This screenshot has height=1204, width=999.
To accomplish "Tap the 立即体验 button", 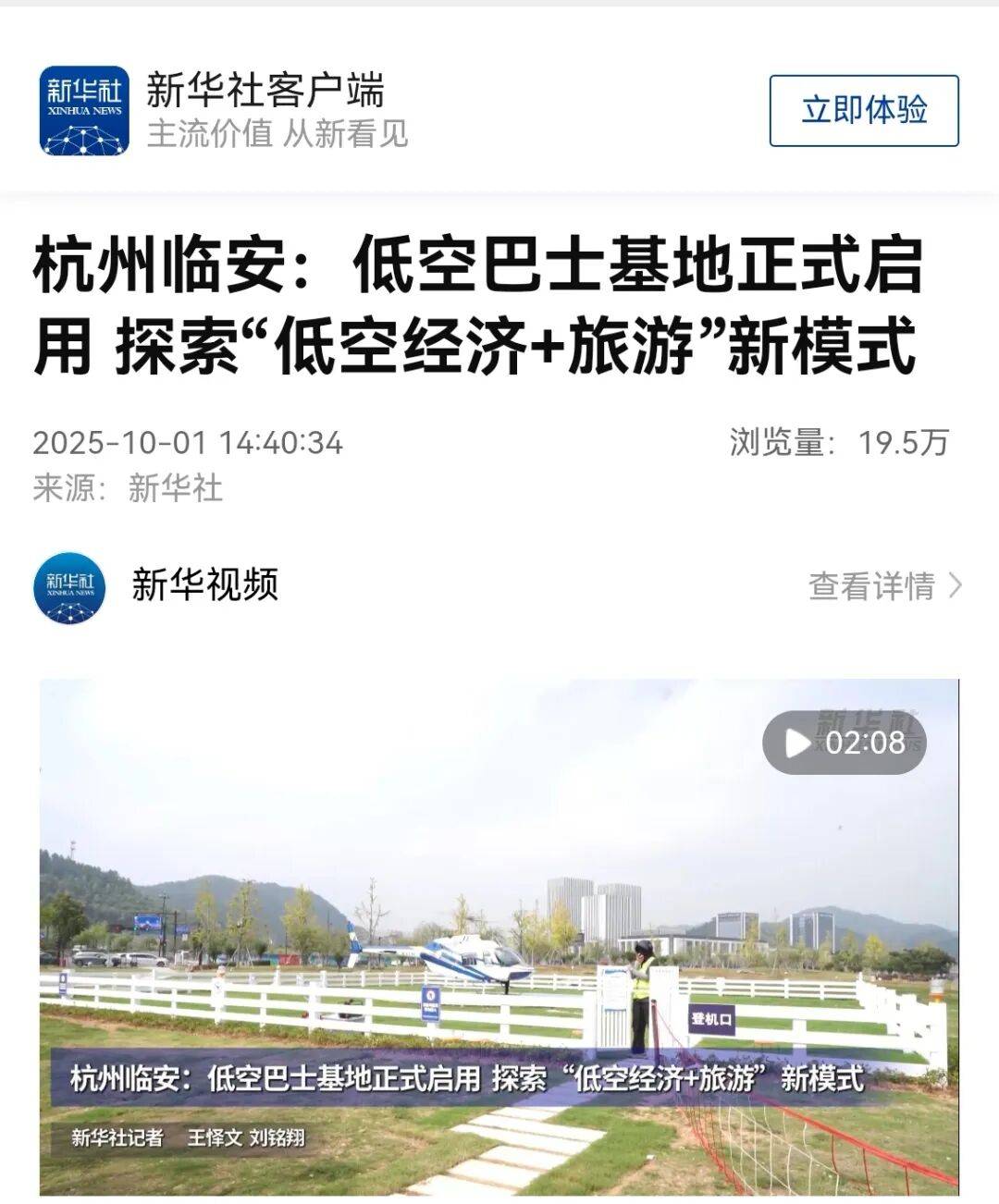I will [x=863, y=111].
